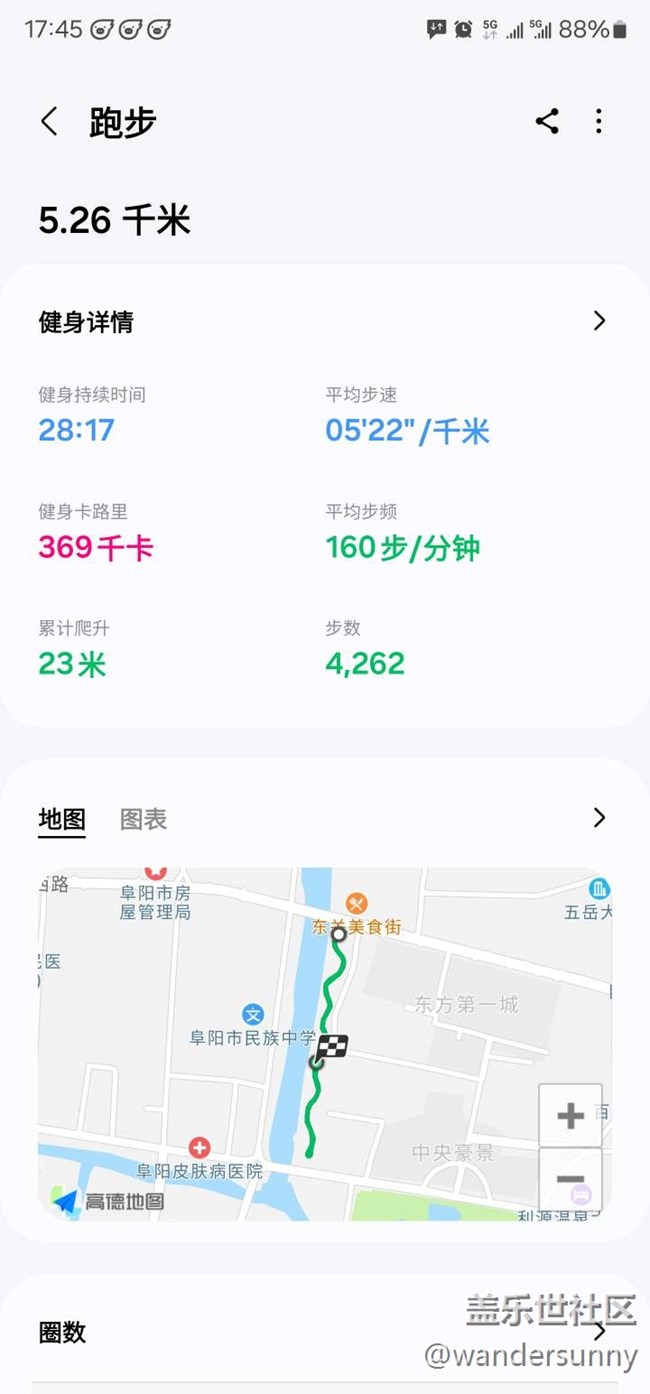Share this running workout
The height and width of the screenshot is (1394, 650).
546,122
